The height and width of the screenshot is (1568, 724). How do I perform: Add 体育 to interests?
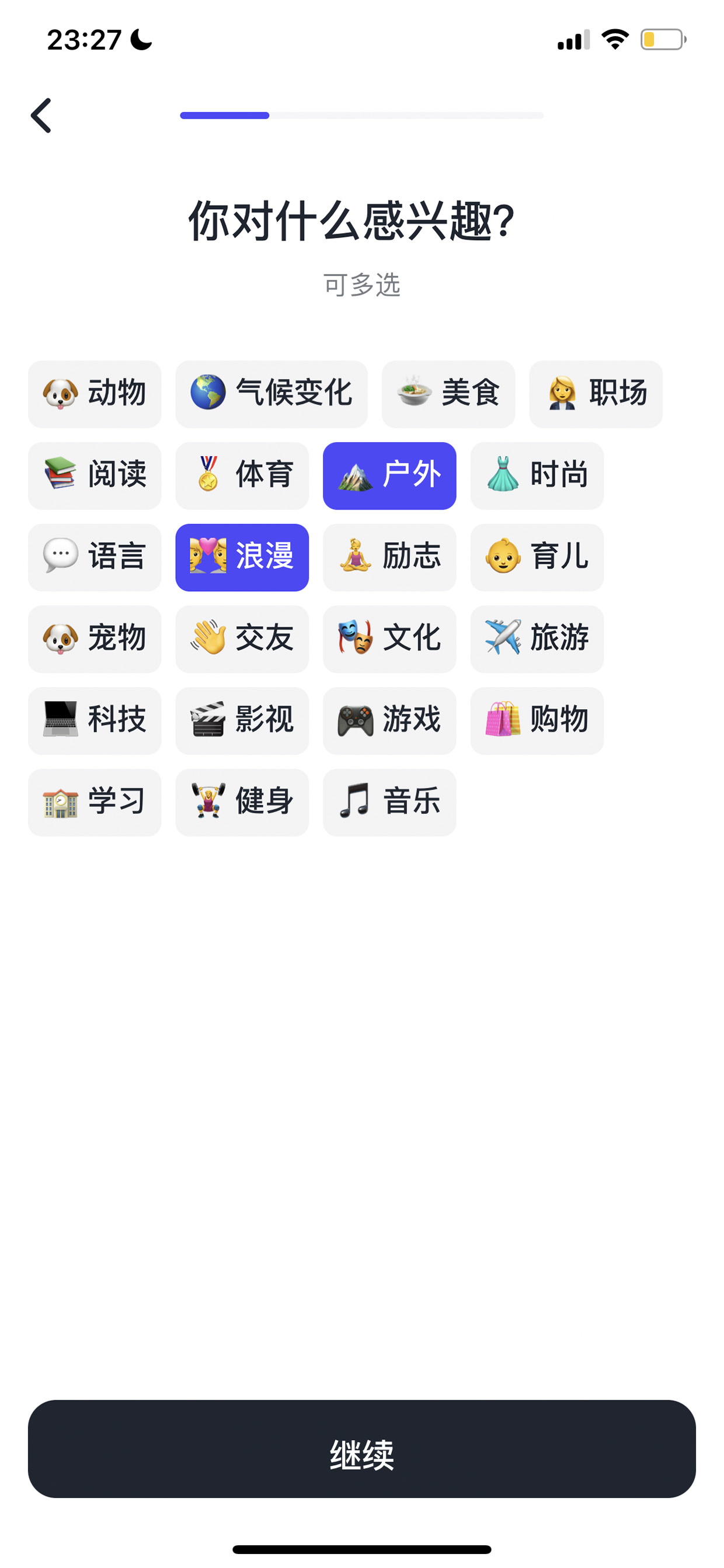(242, 476)
